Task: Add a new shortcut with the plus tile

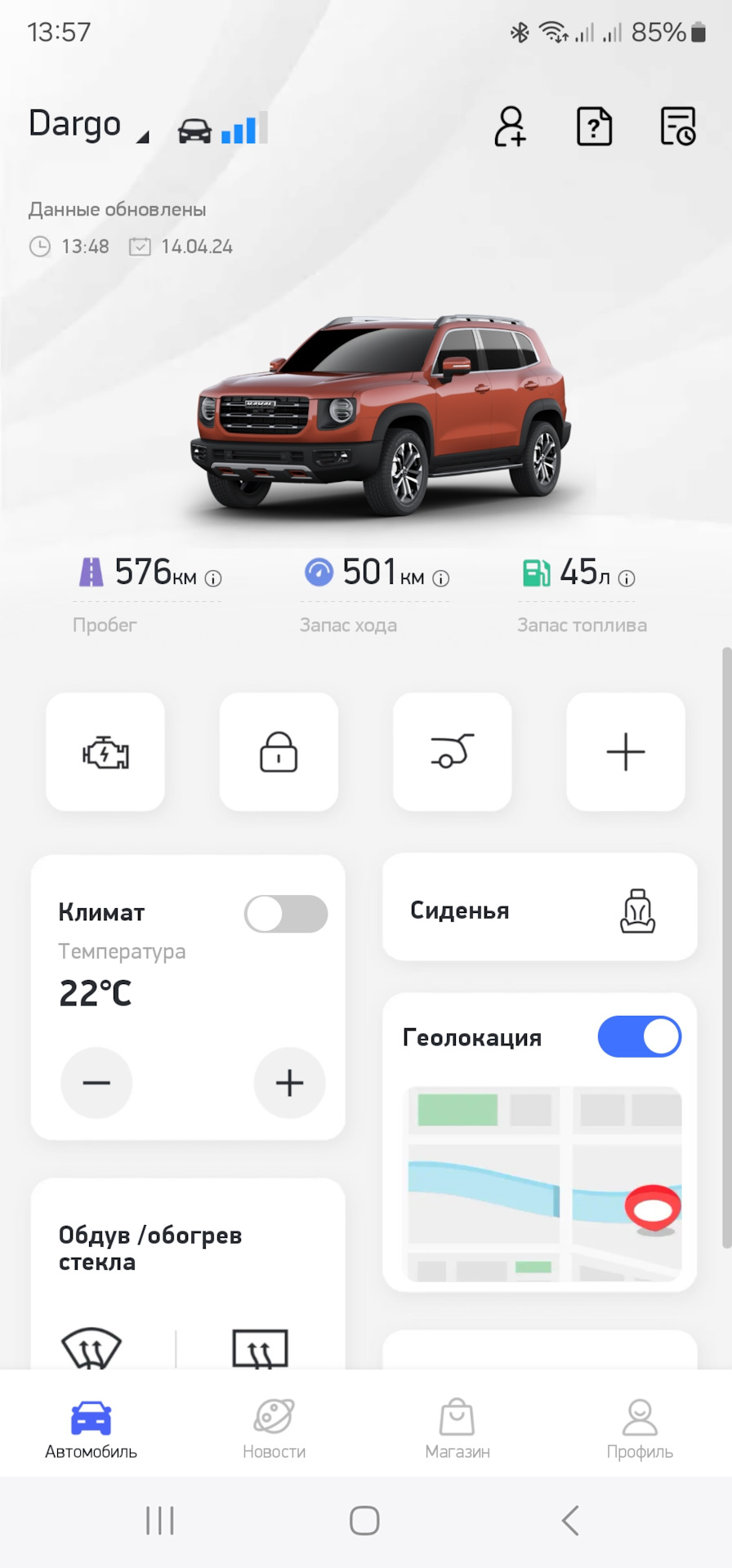Action: click(626, 751)
